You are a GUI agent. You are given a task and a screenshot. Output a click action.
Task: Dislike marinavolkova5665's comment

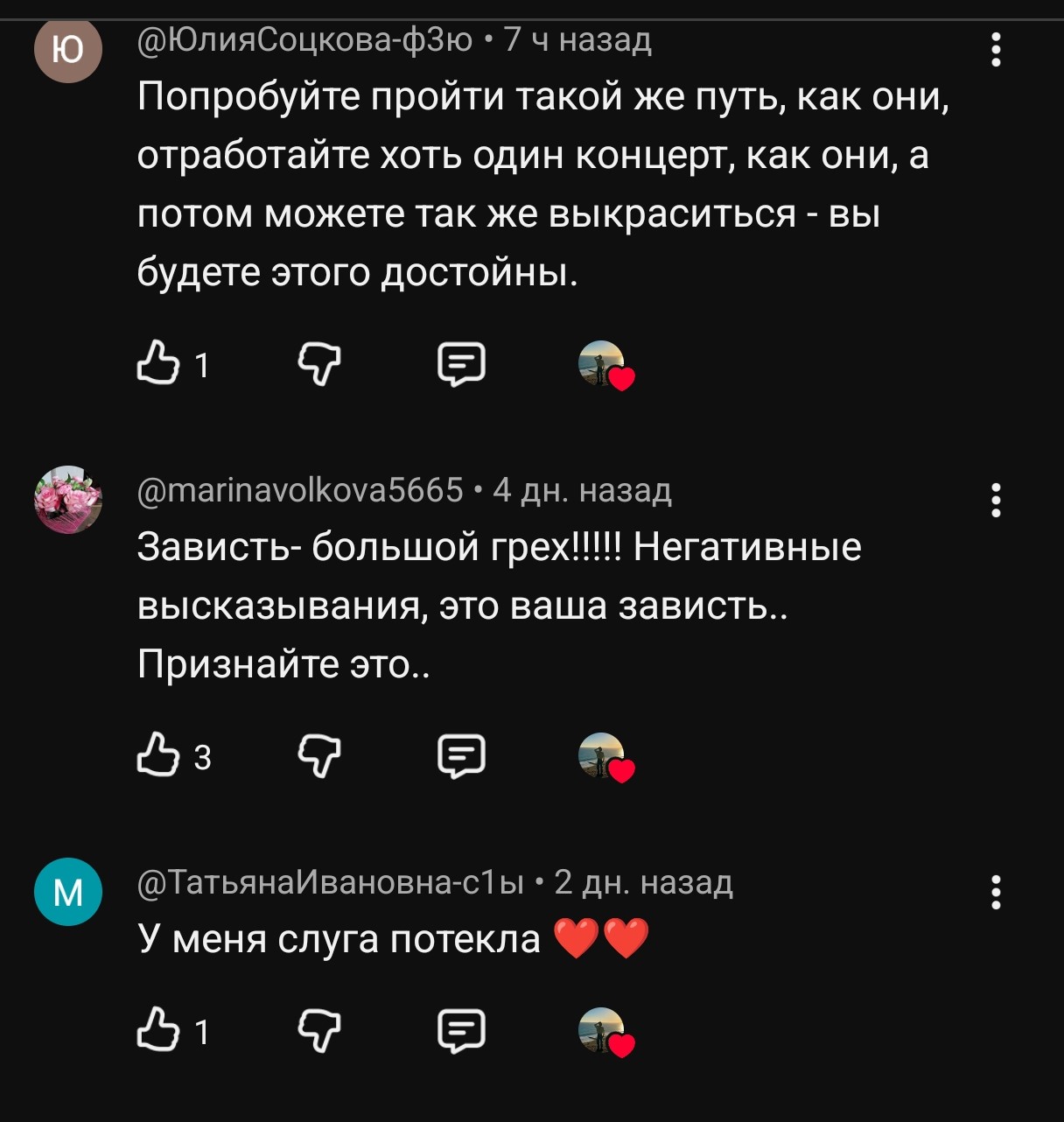coord(319,756)
